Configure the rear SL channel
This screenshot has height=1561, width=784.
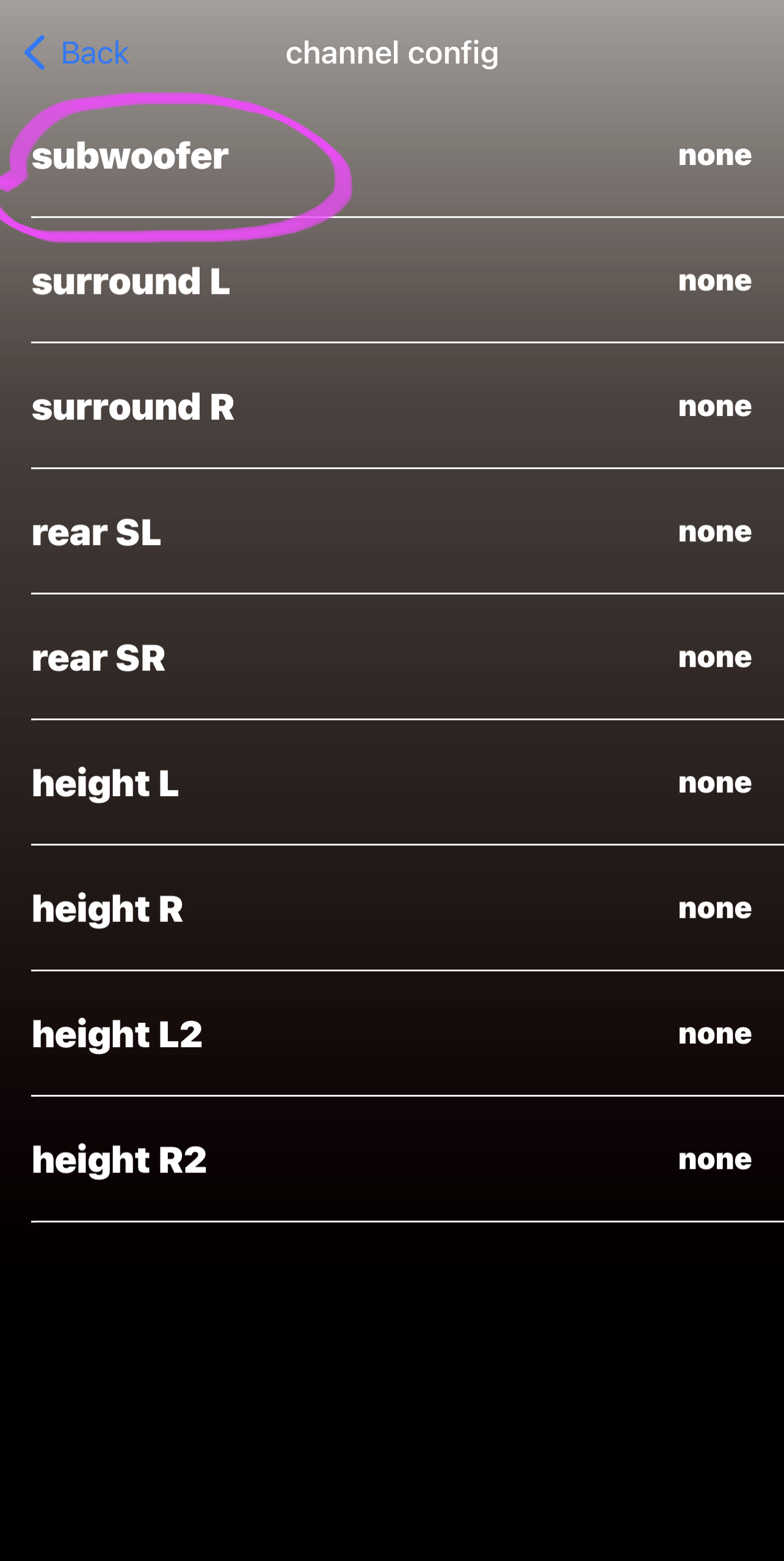coord(391,532)
